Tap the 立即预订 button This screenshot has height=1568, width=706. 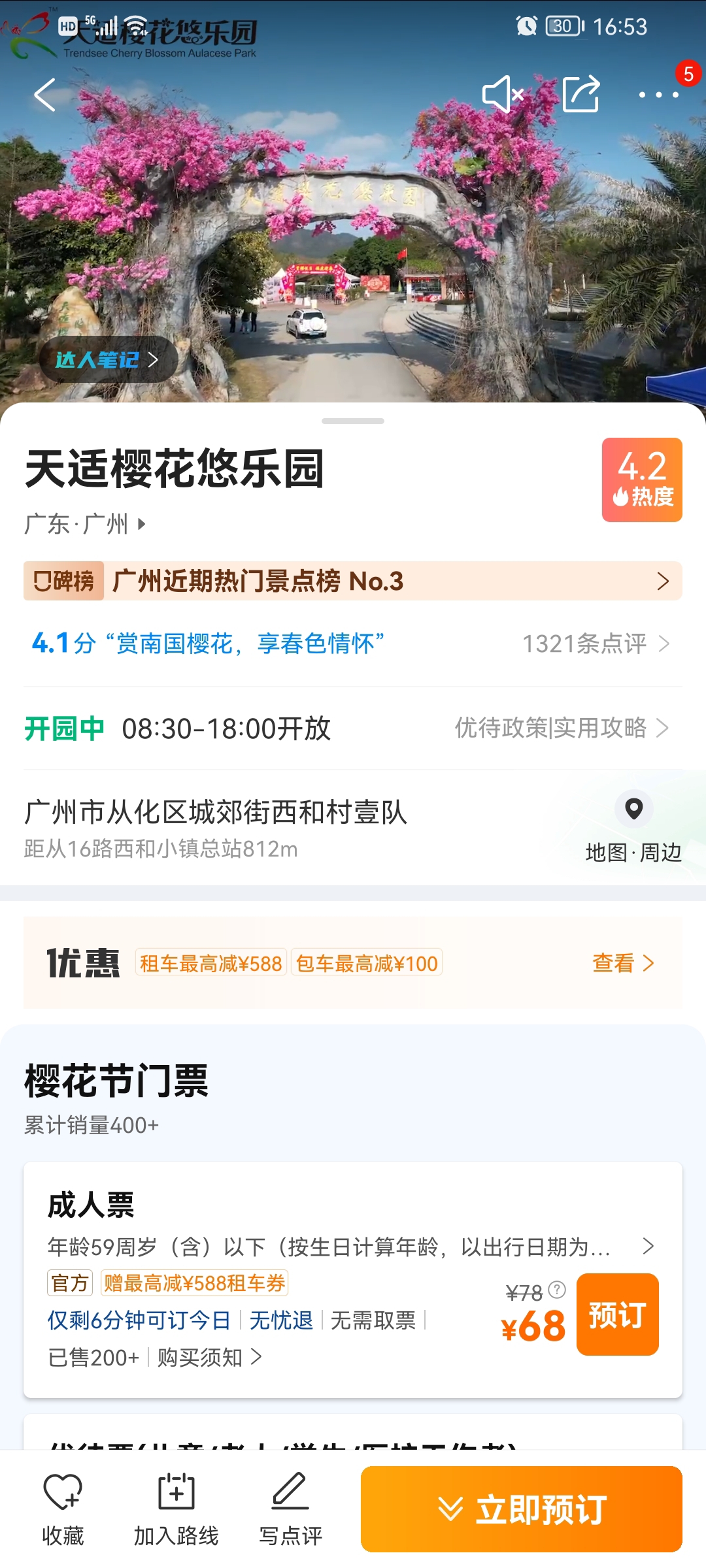pos(522,1509)
